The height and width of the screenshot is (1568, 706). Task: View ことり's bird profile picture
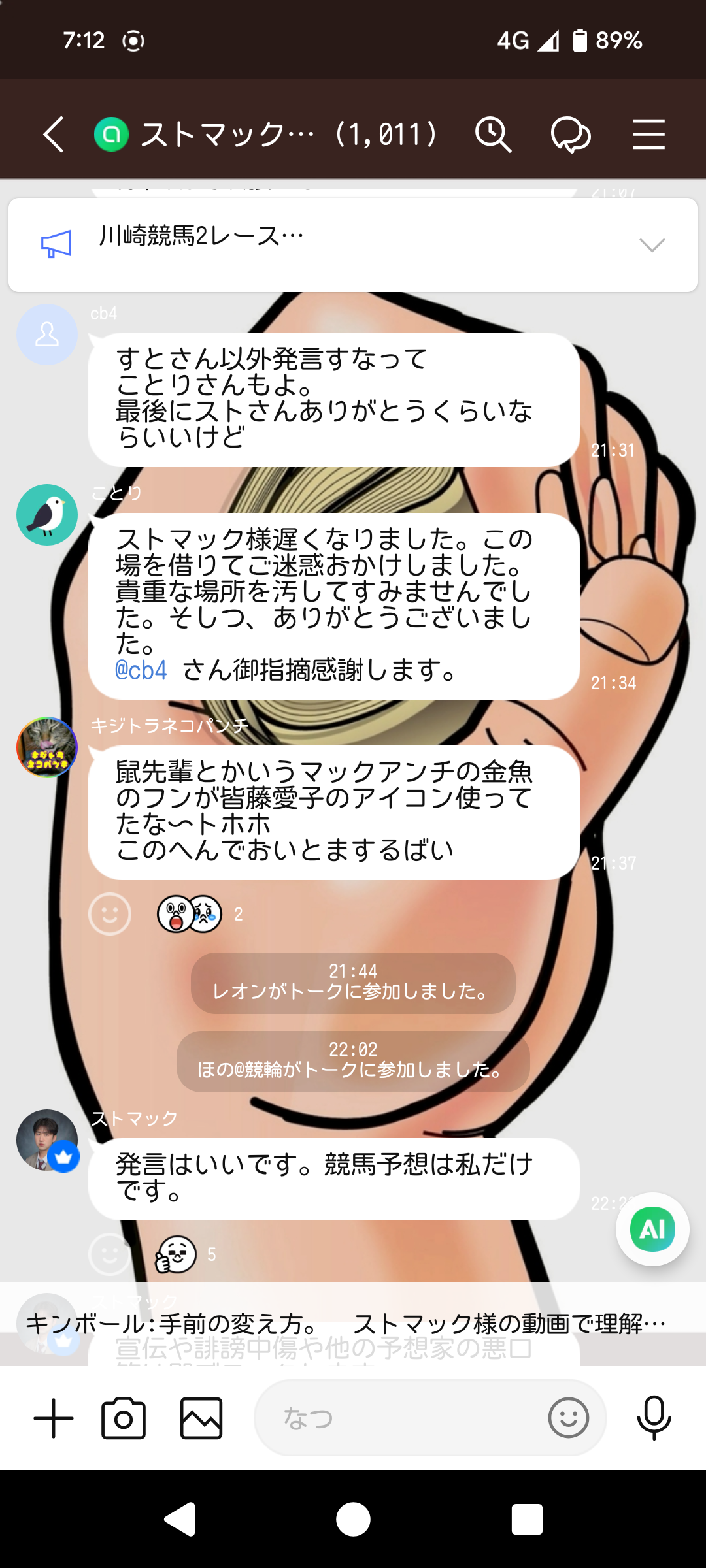pyautogui.click(x=47, y=515)
